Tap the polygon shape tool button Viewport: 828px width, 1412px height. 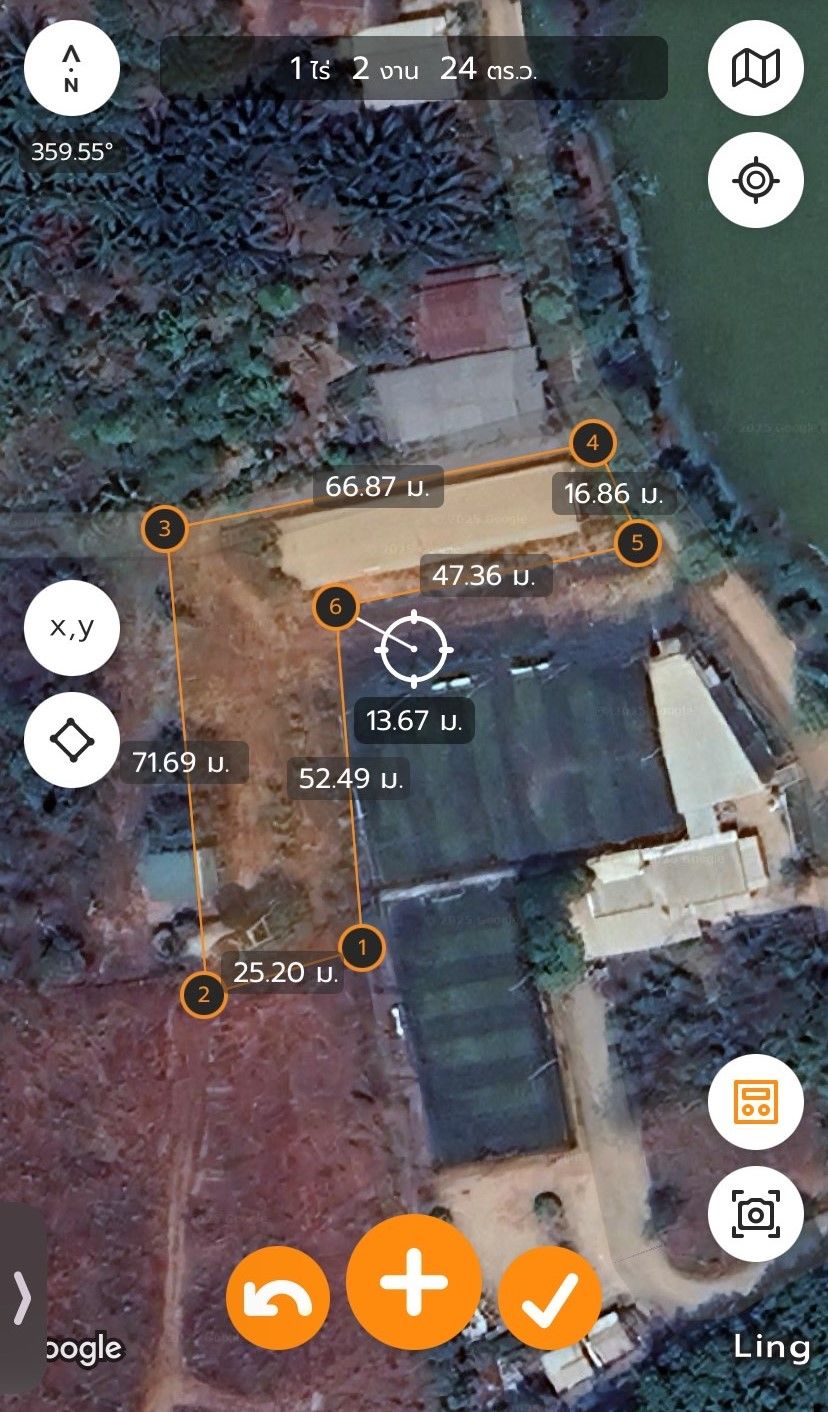point(72,740)
